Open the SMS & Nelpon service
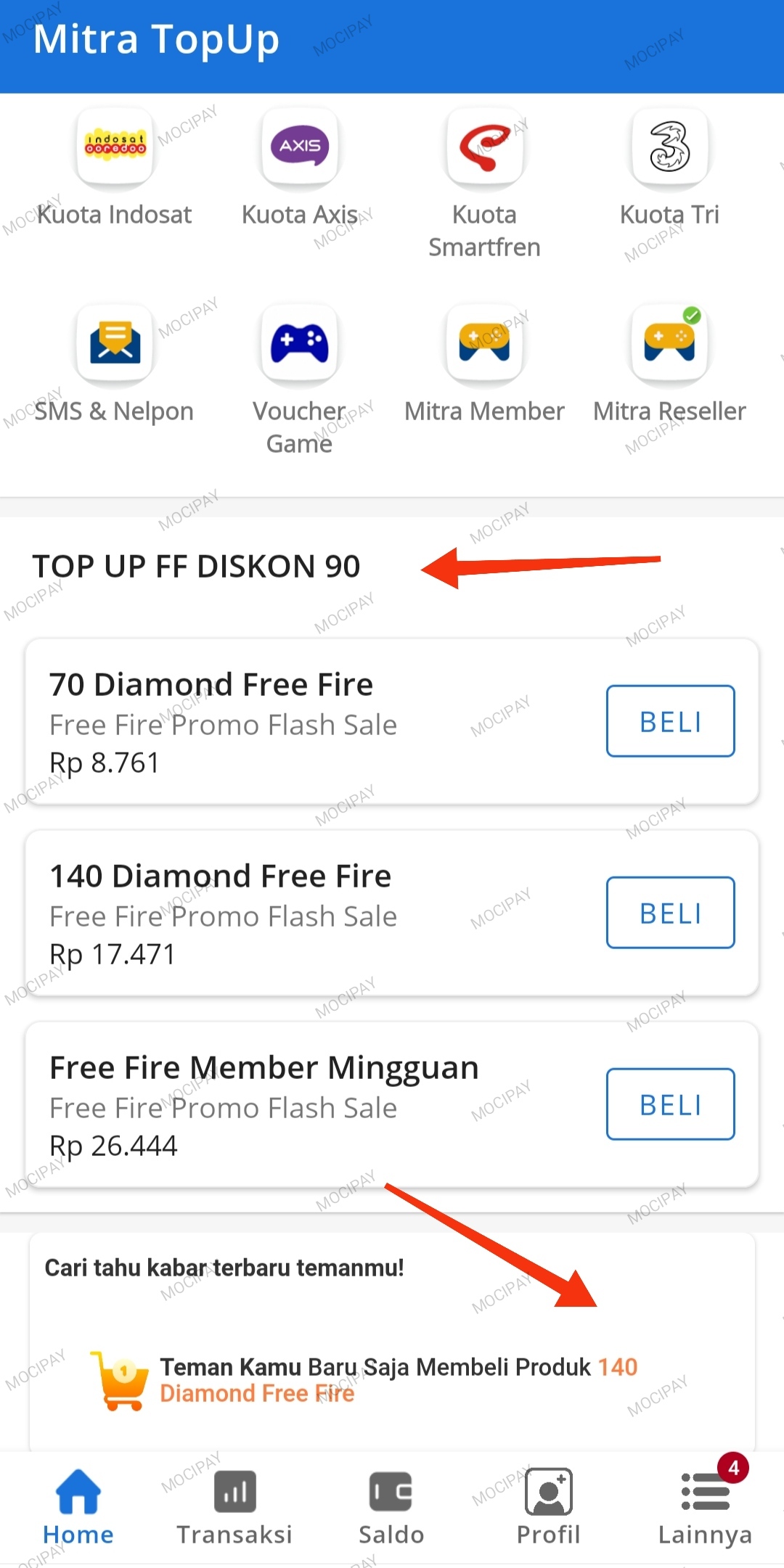The image size is (784, 1568). click(115, 345)
